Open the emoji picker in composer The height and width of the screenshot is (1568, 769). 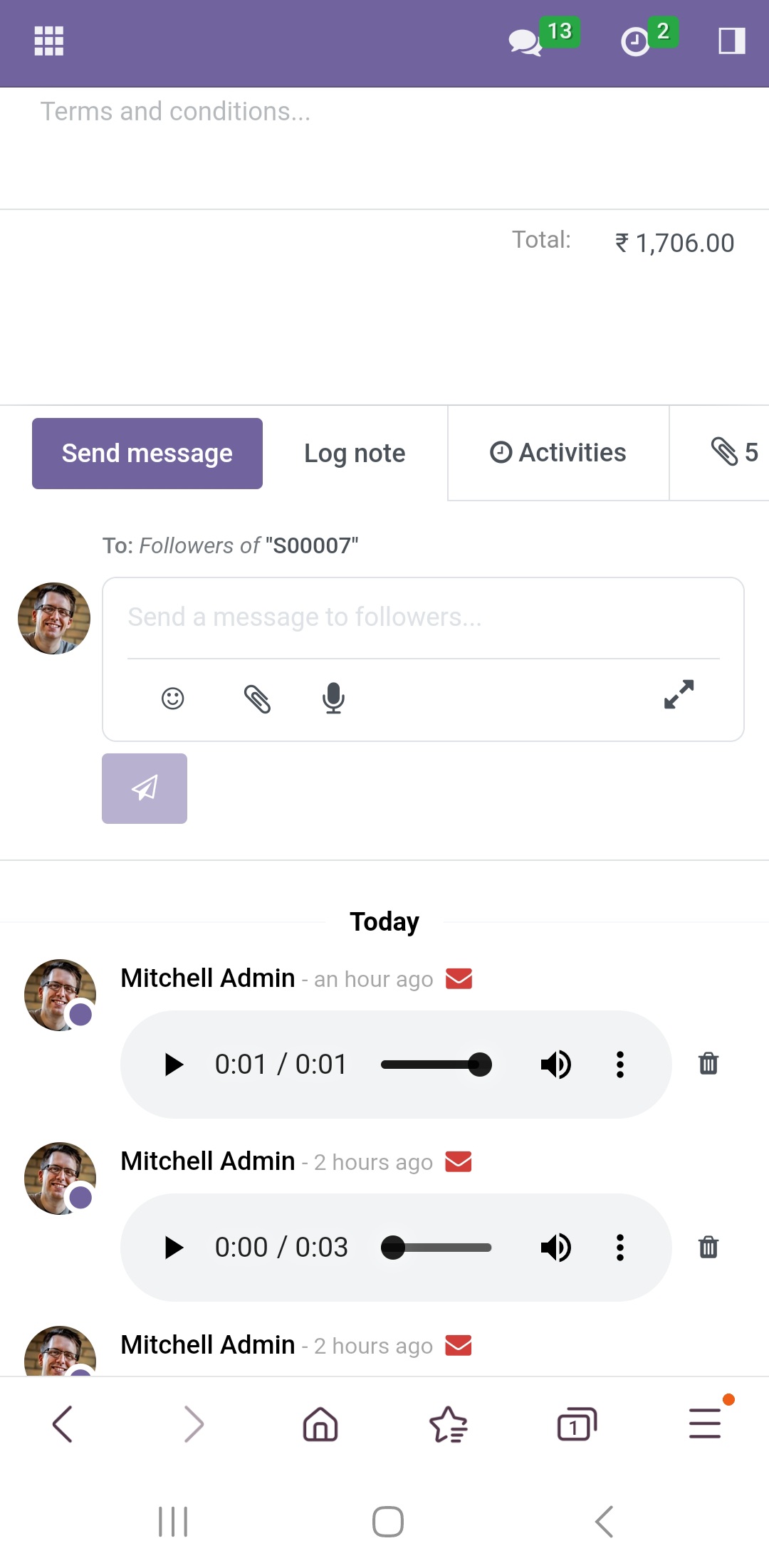coord(172,699)
